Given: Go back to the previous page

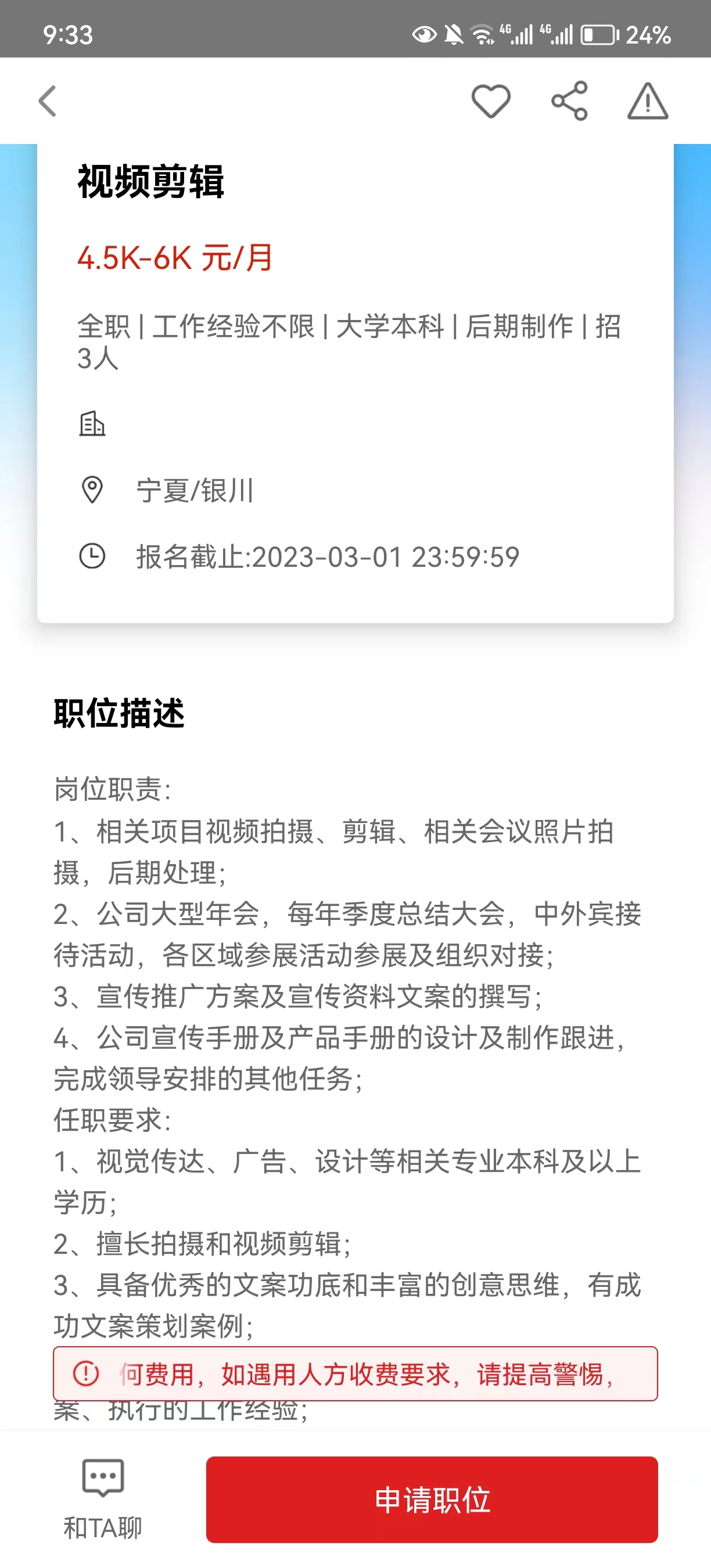Looking at the screenshot, I should pyautogui.click(x=48, y=101).
